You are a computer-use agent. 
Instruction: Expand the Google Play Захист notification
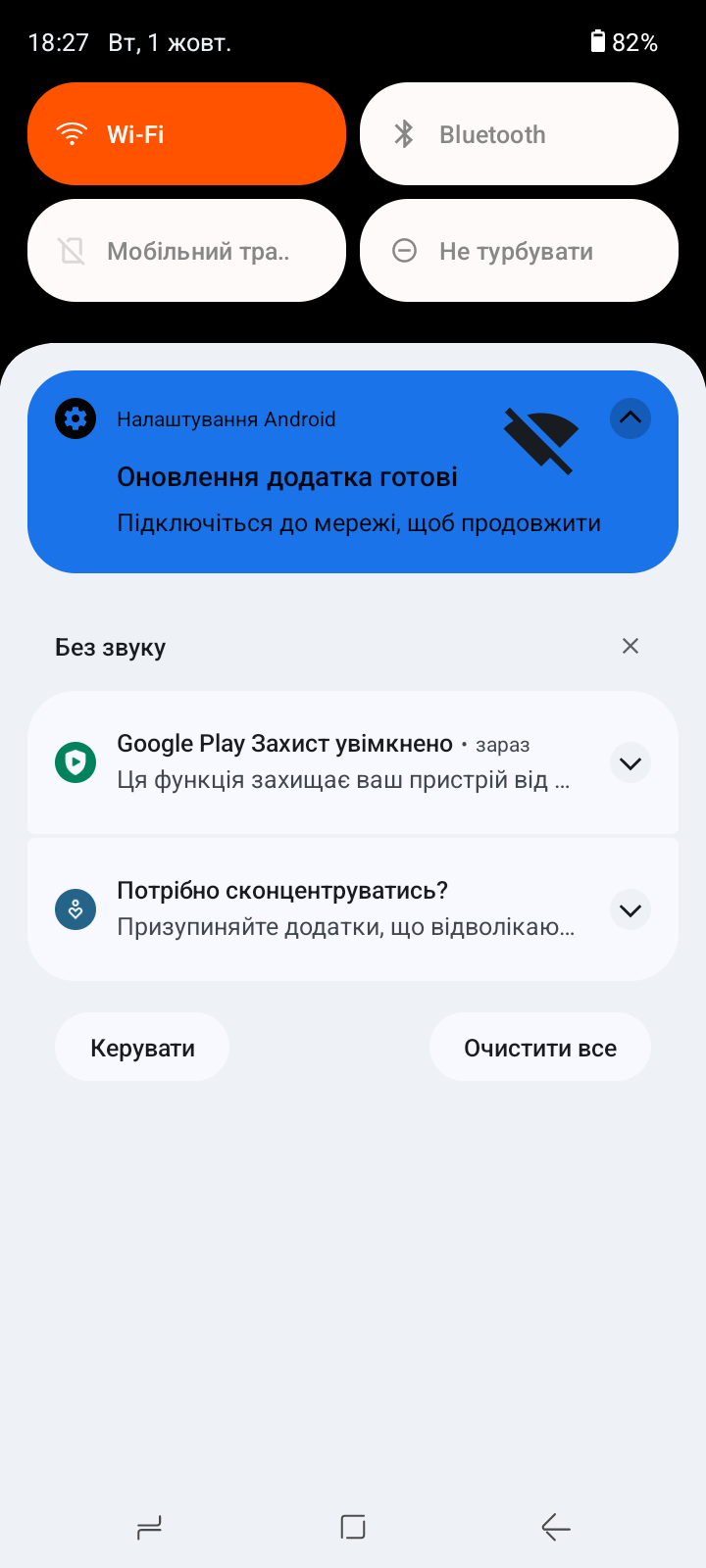(630, 763)
